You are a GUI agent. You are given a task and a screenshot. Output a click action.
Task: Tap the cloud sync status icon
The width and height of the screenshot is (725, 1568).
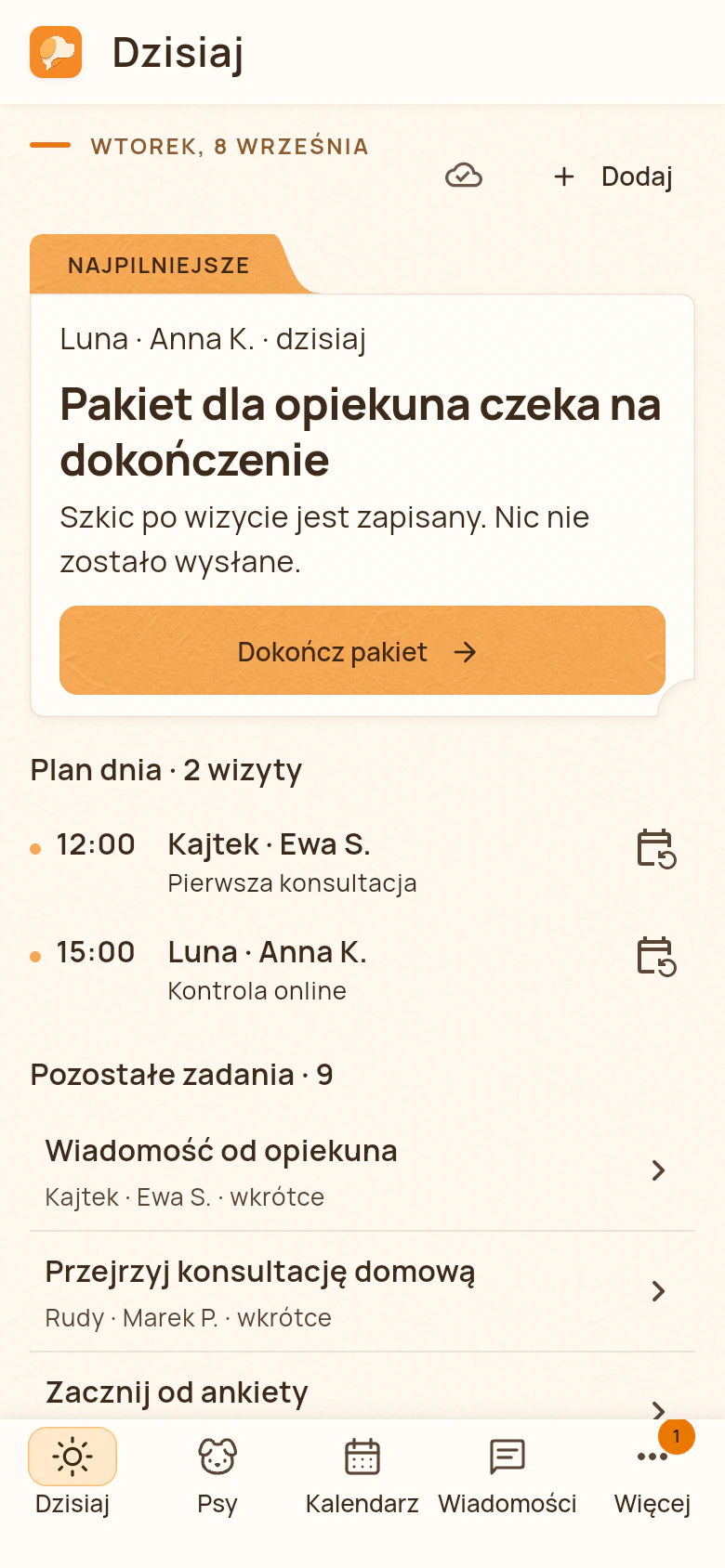point(464,176)
